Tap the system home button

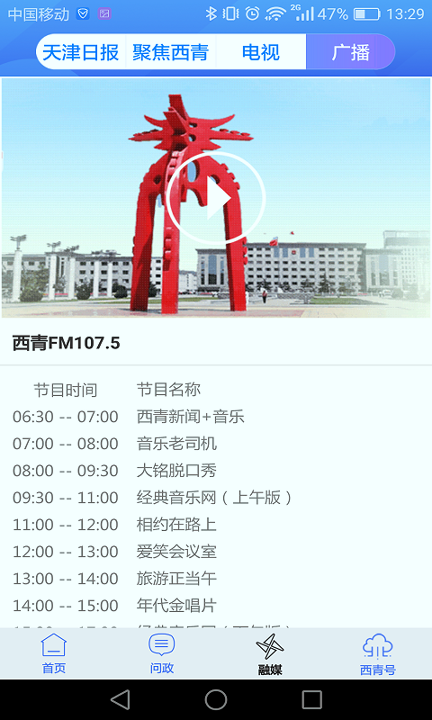[x=216, y=700]
